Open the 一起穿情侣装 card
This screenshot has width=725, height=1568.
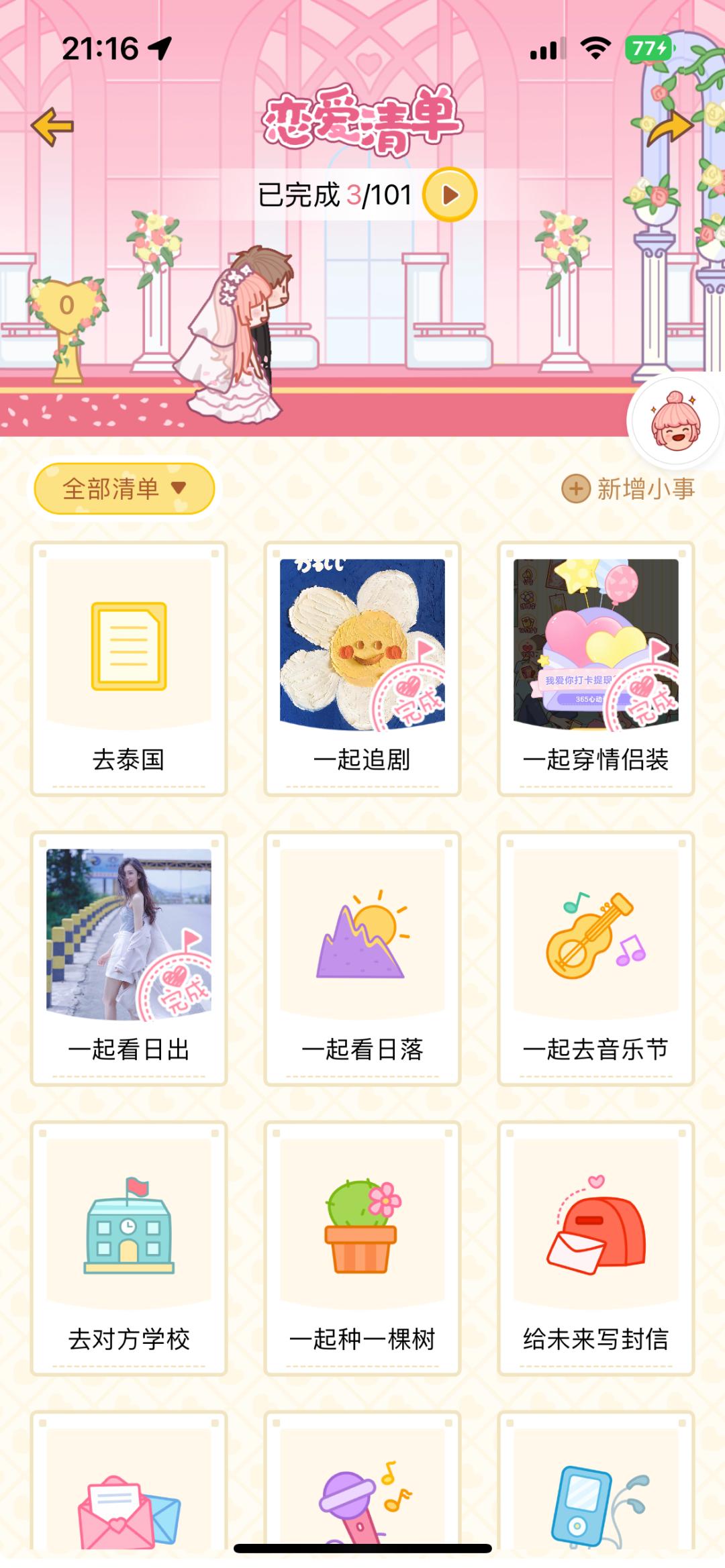pos(596,668)
